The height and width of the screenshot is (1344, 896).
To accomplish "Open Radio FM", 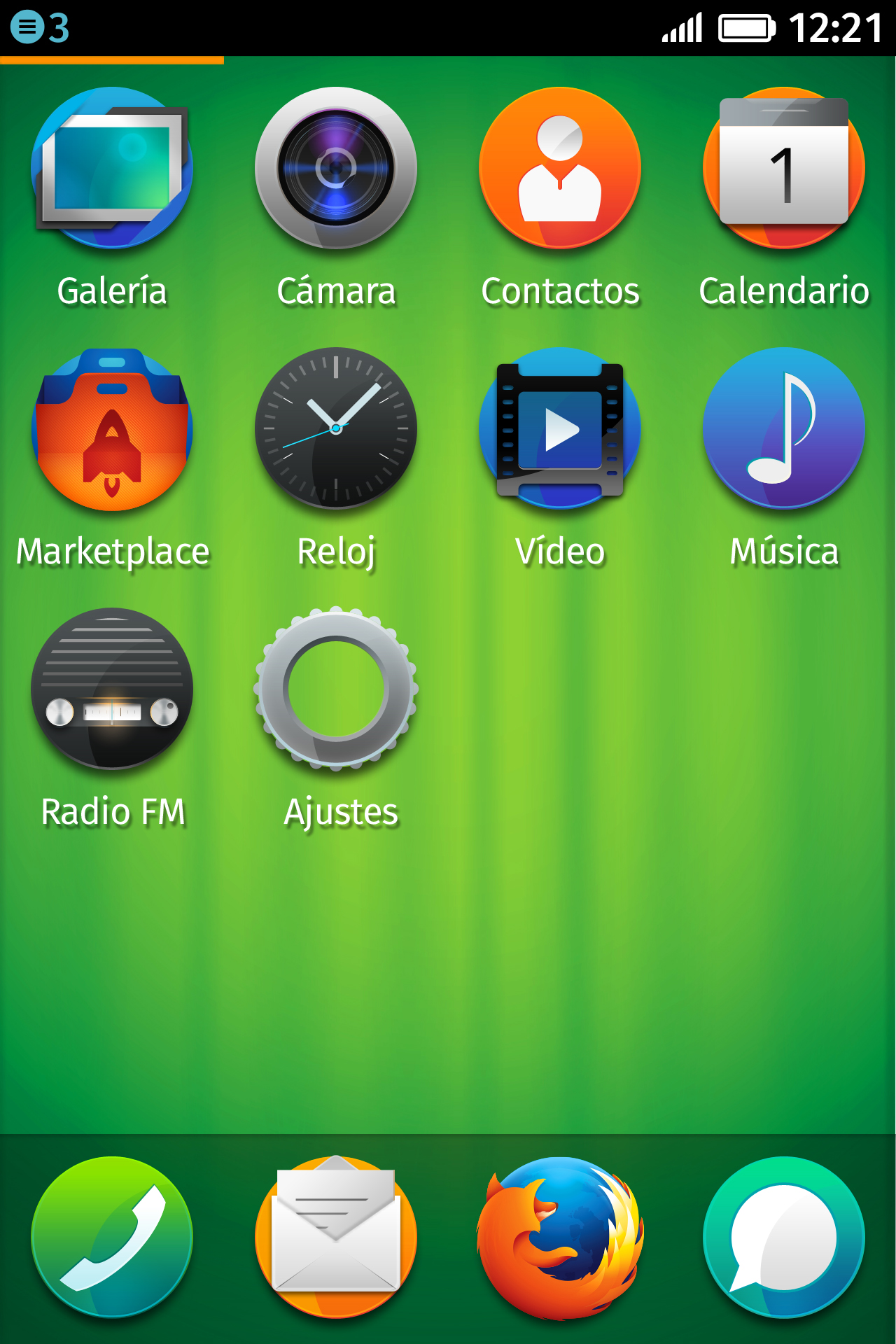I will [112, 689].
